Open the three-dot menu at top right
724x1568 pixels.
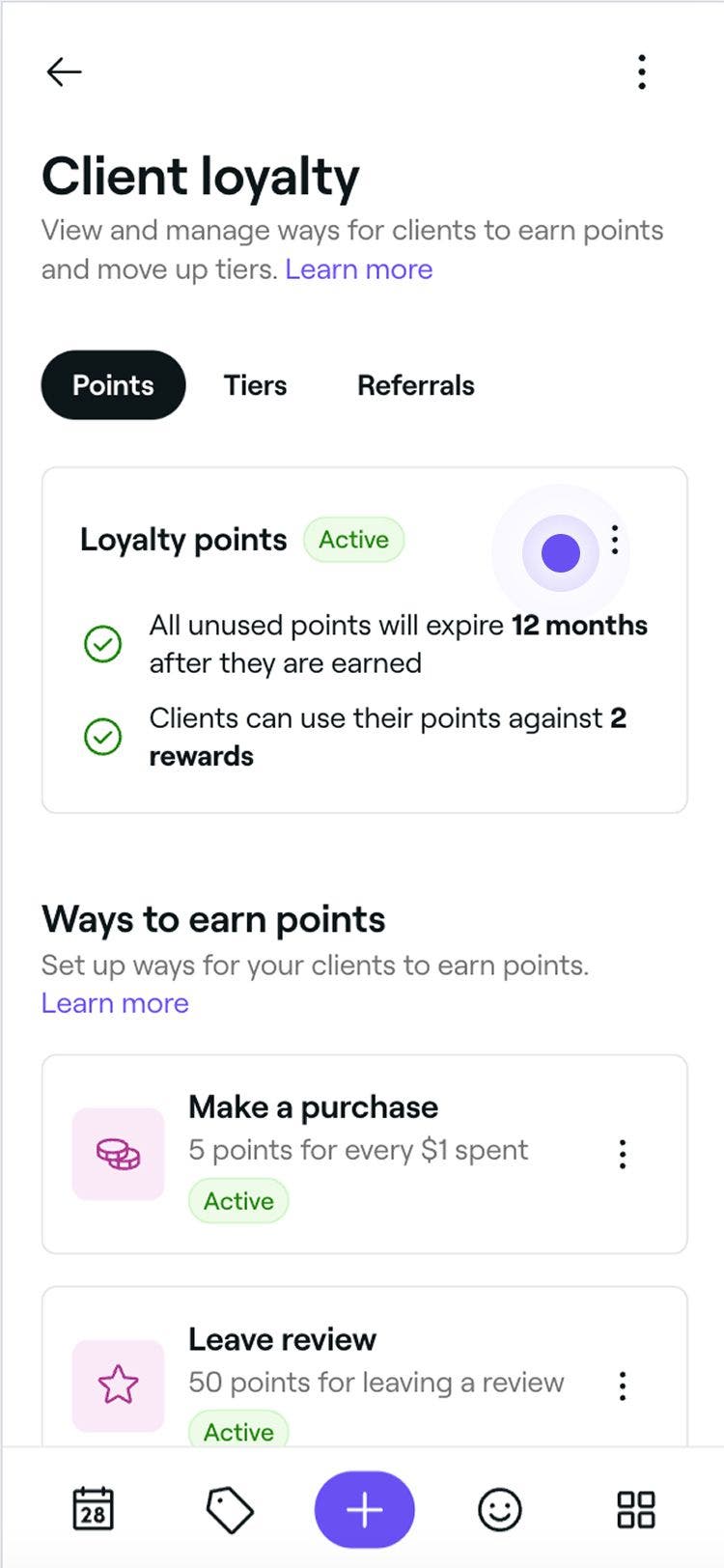[642, 71]
